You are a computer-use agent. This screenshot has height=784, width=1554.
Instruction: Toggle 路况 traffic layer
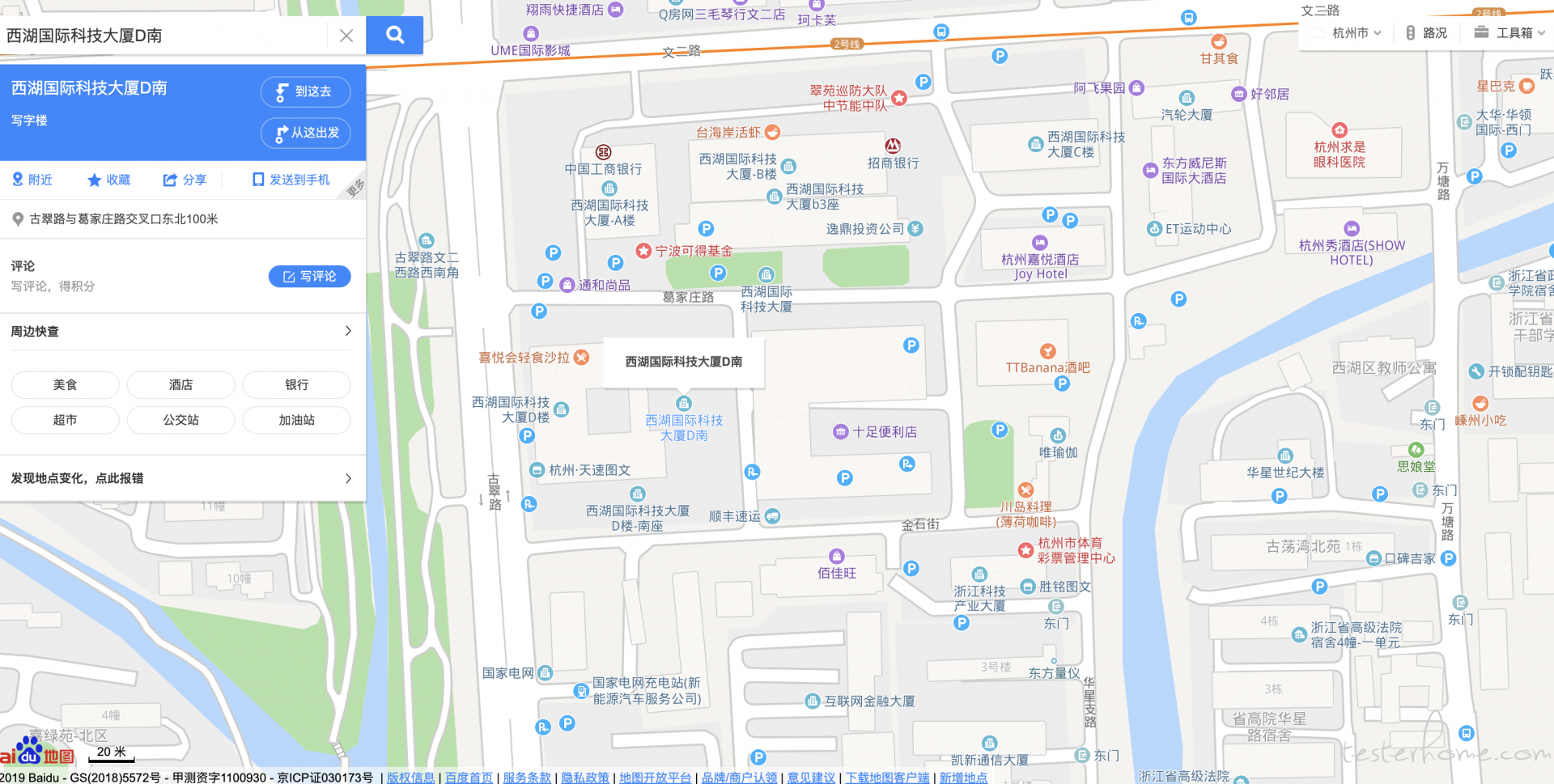[1426, 33]
